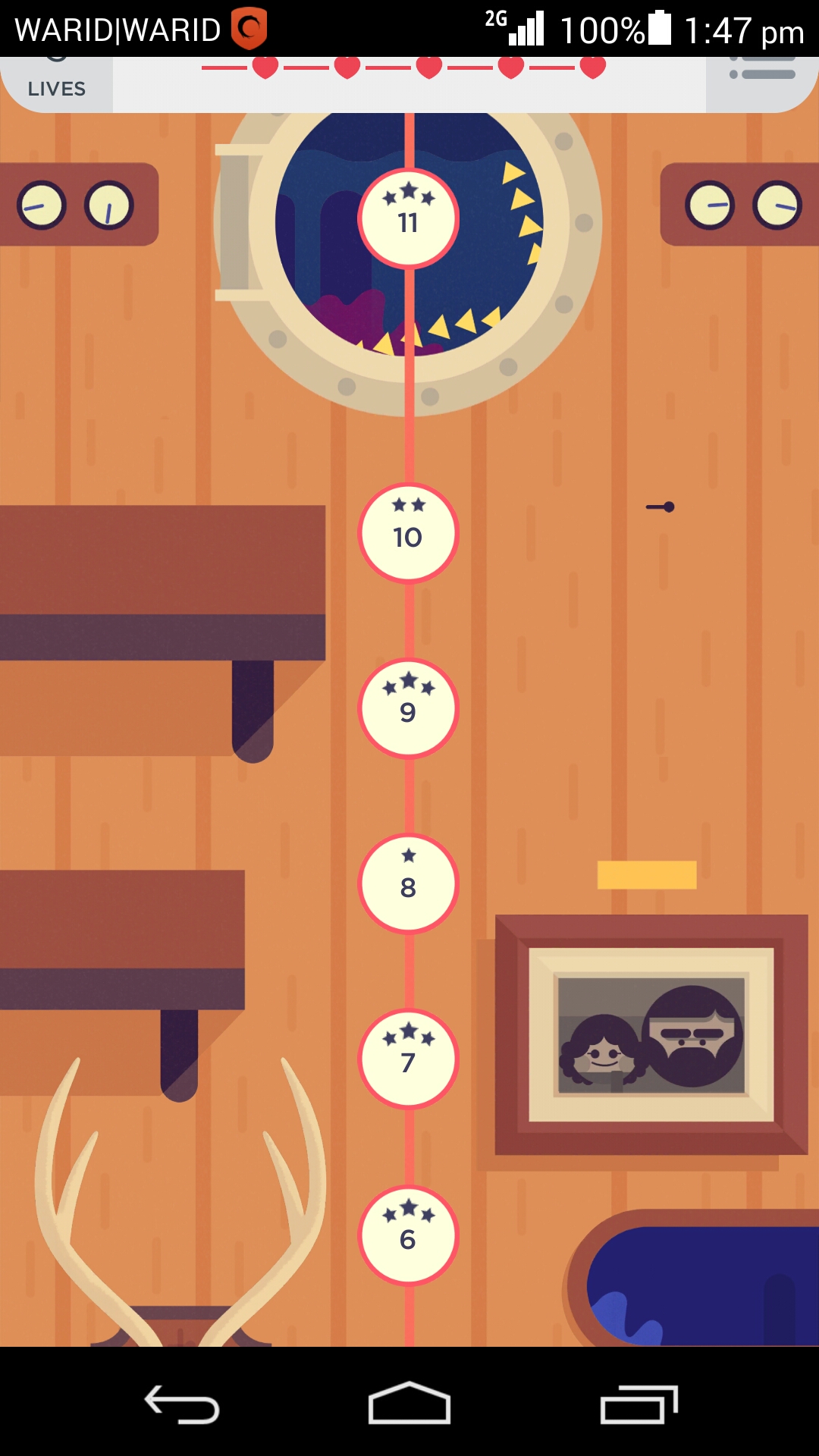819x1456 pixels.
Task: Open level 11
Action: point(408,218)
